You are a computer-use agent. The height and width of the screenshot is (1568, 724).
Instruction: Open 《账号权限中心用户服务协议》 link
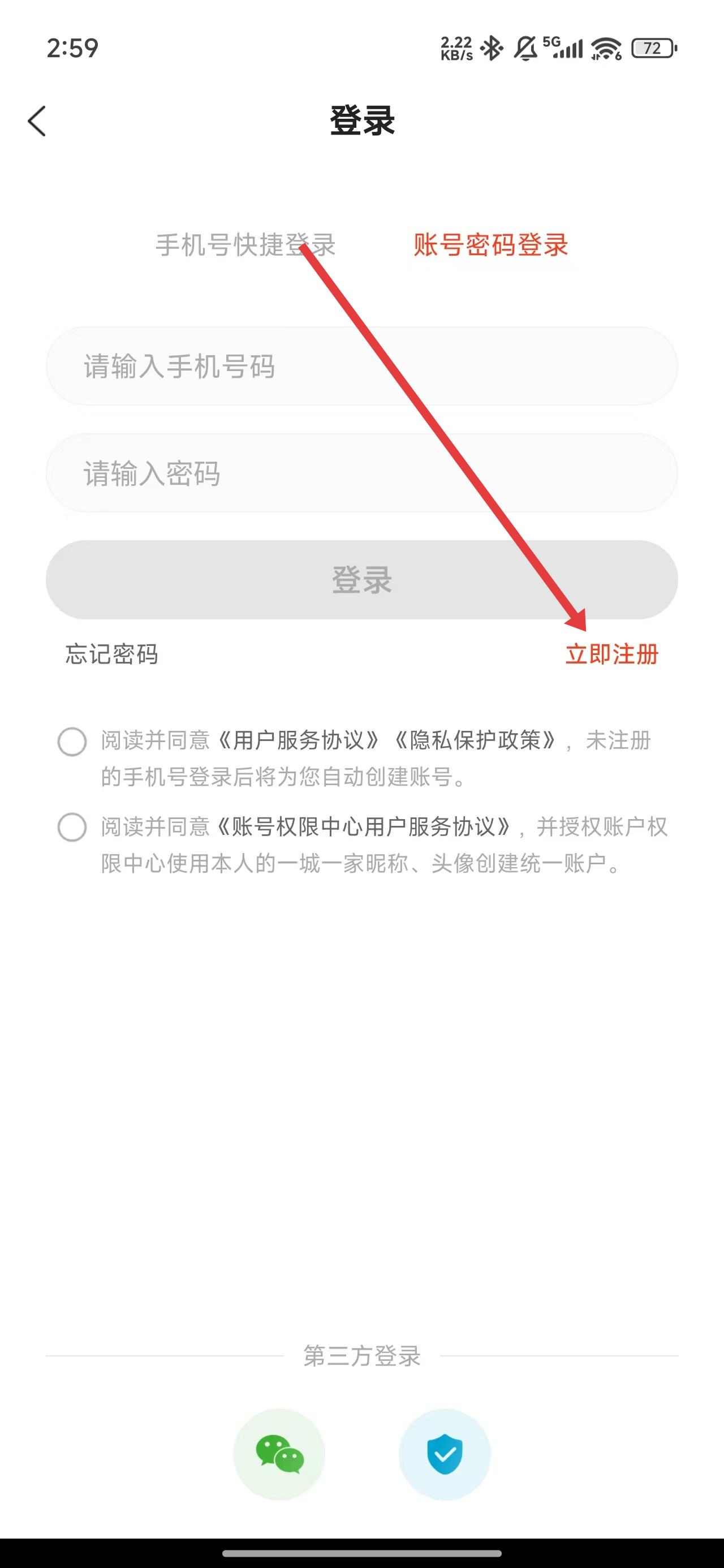364,827
